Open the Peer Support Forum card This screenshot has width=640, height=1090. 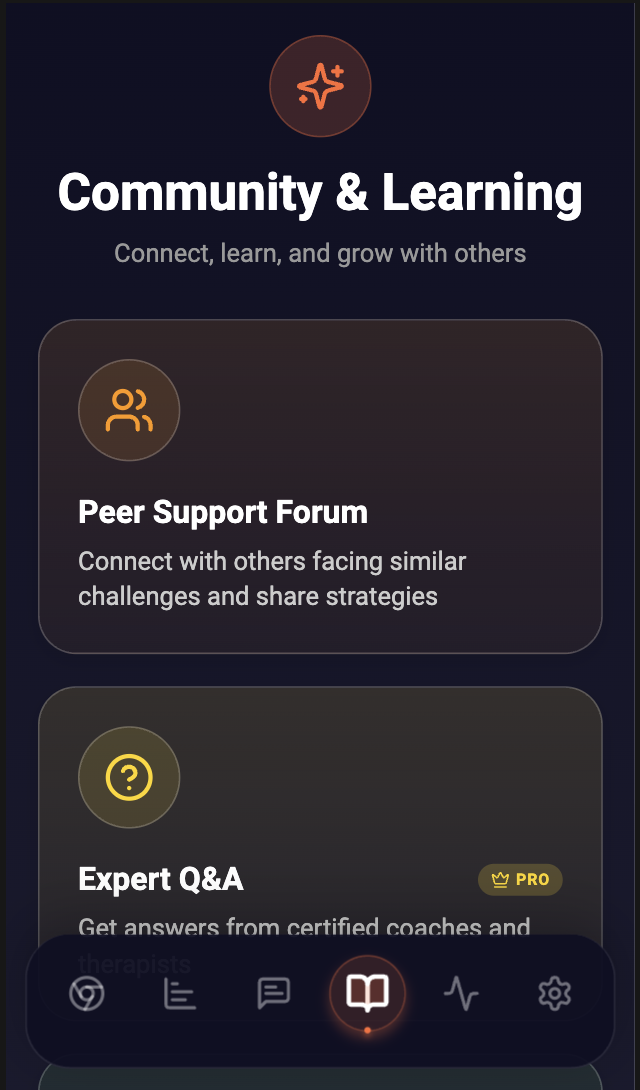(x=320, y=486)
